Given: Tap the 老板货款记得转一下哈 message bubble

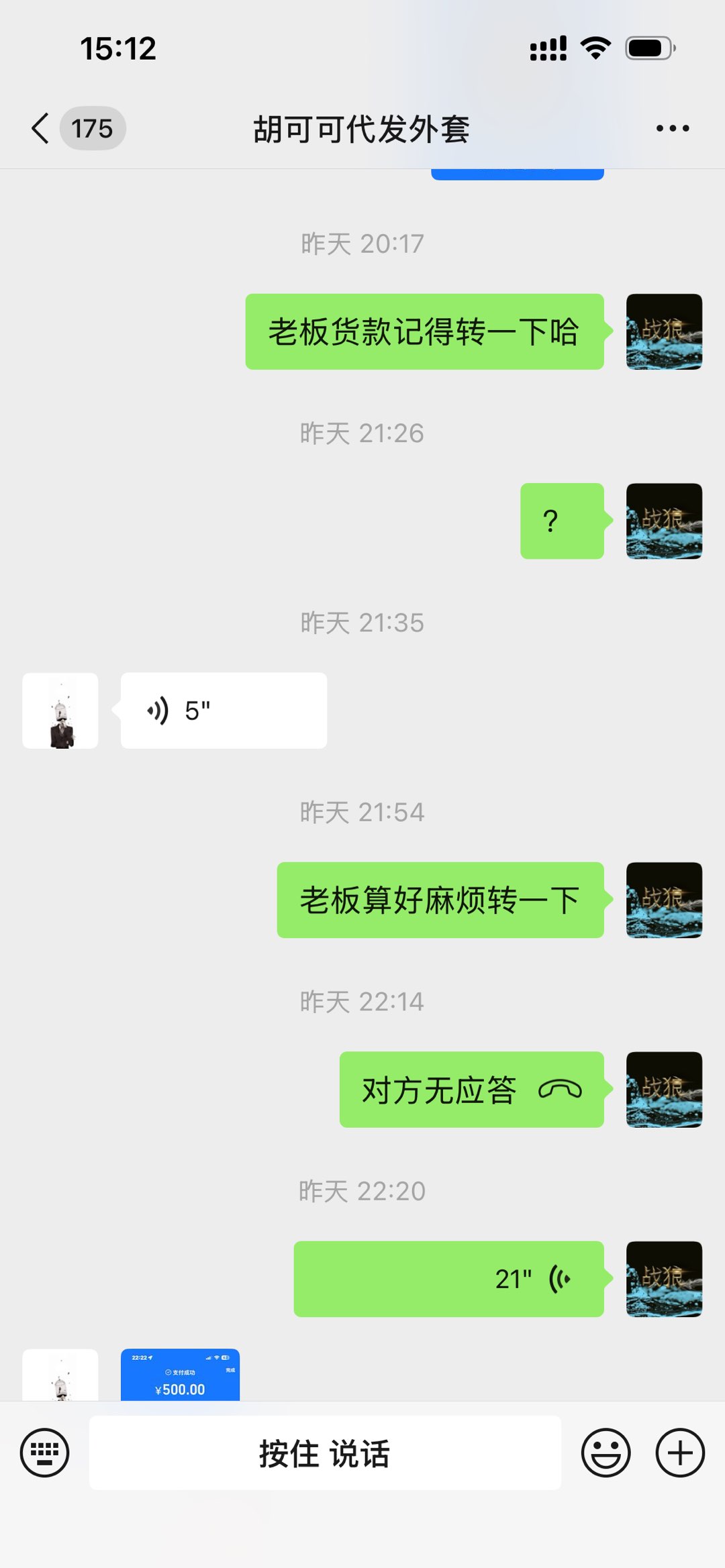Looking at the screenshot, I should [424, 332].
